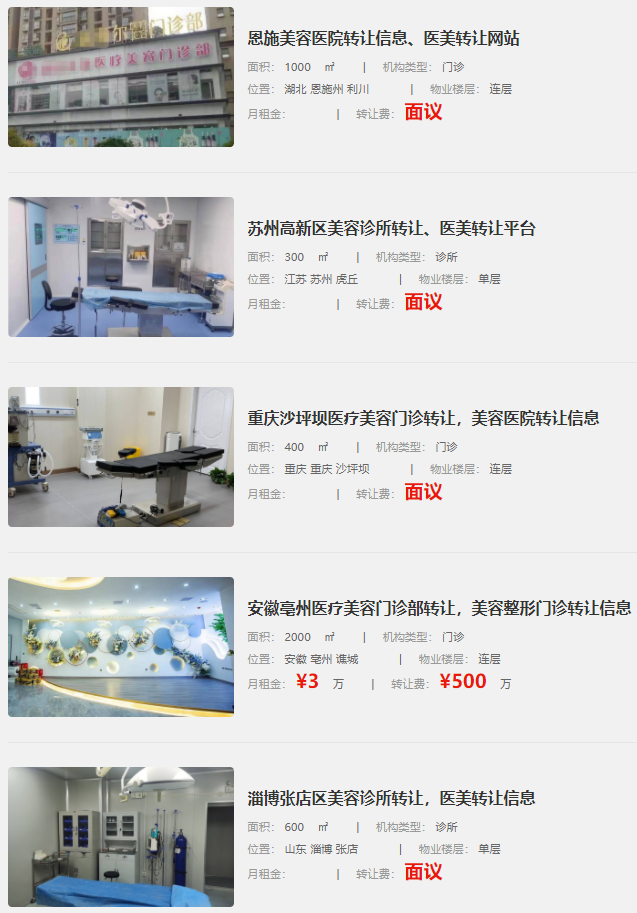View the photo of the 淄博张店 clinic
Viewport: 637px width, 913px height.
(121, 837)
